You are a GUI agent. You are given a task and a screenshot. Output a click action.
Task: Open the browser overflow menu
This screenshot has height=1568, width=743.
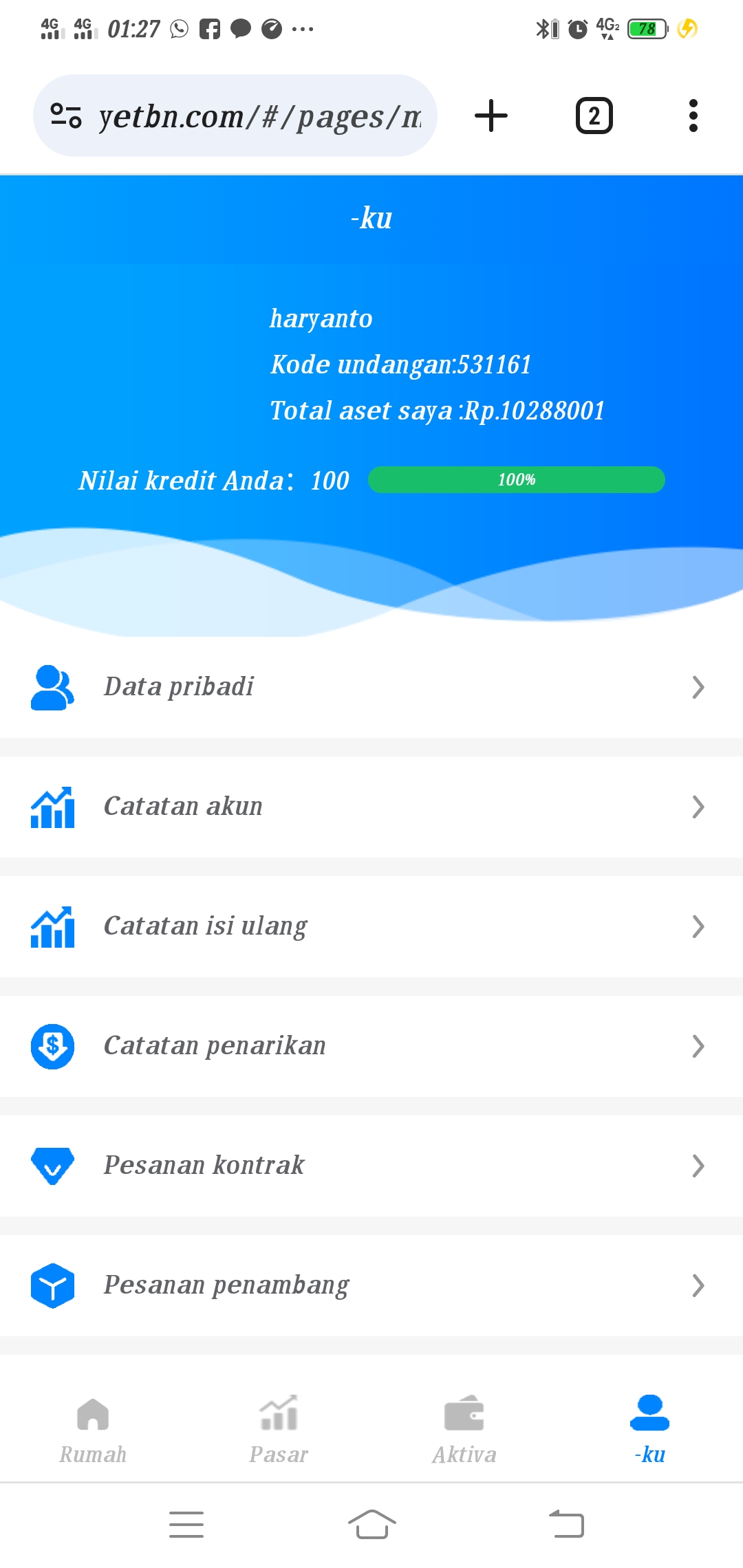click(x=693, y=116)
